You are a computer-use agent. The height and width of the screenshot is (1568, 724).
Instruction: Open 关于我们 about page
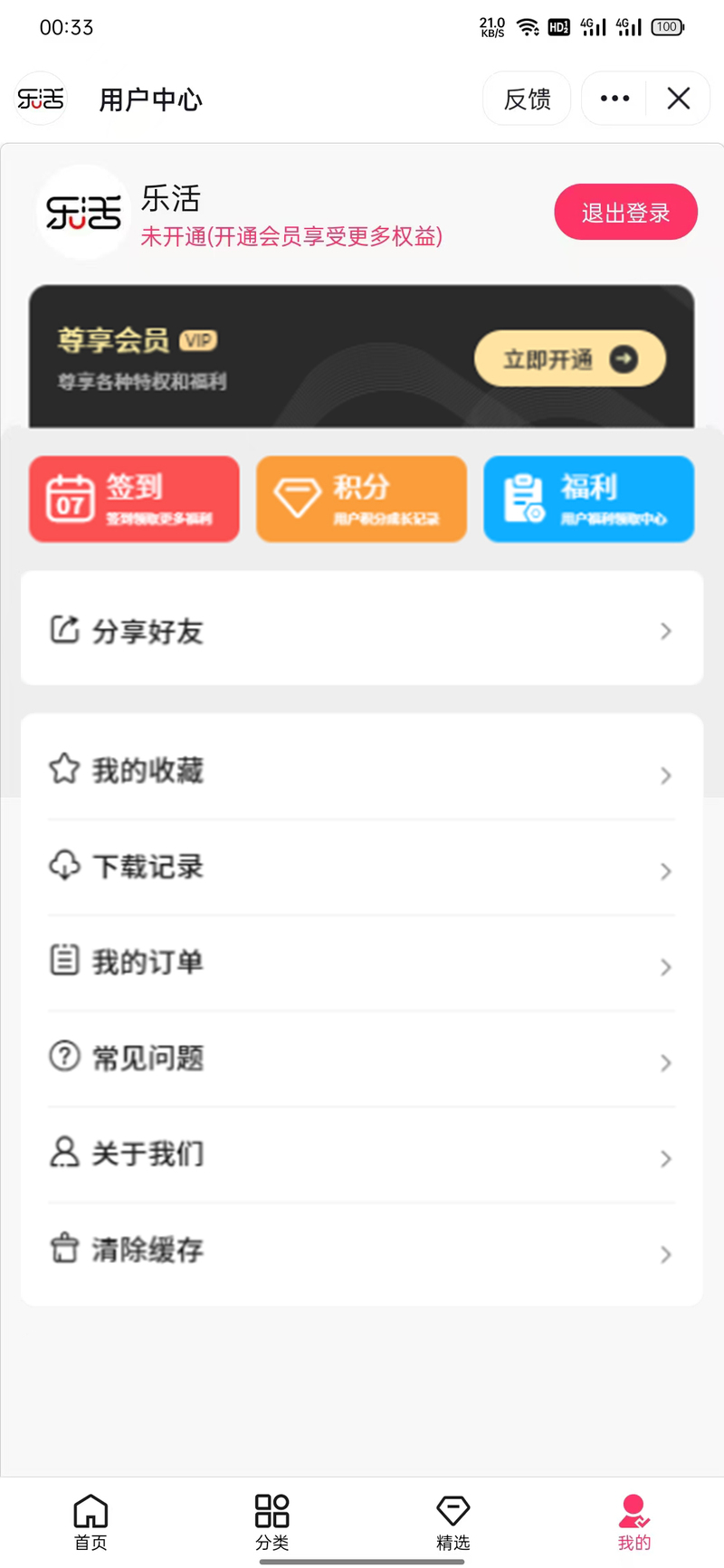point(361,1154)
